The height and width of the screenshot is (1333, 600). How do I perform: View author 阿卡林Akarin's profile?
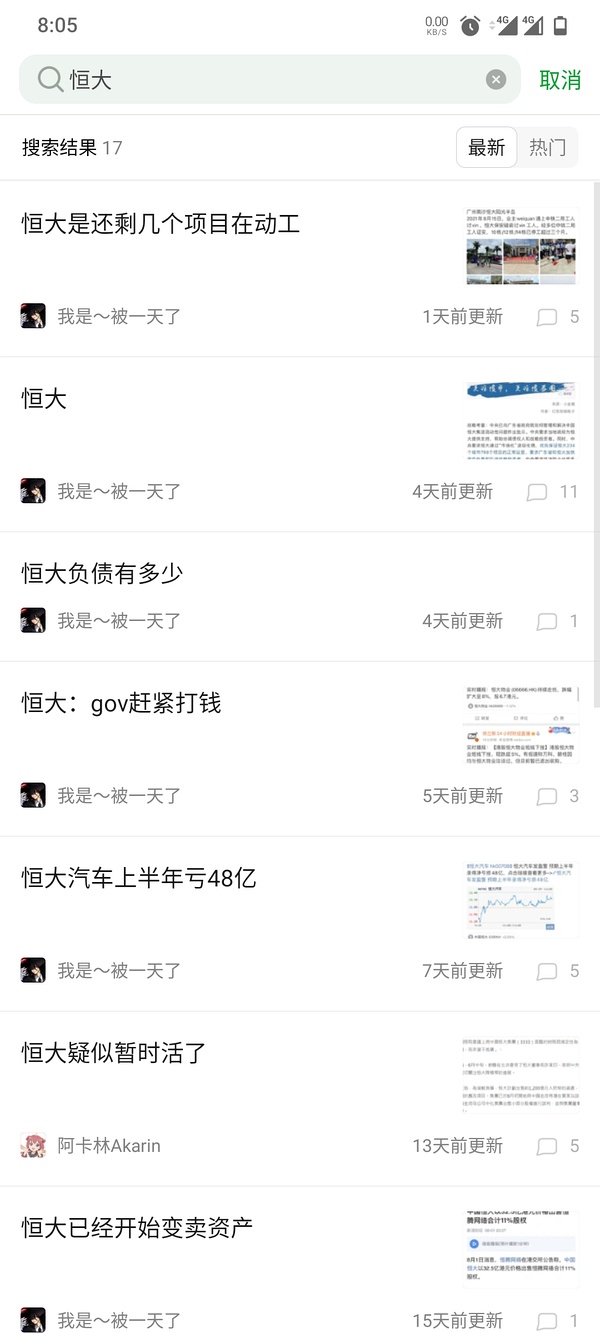click(108, 1146)
